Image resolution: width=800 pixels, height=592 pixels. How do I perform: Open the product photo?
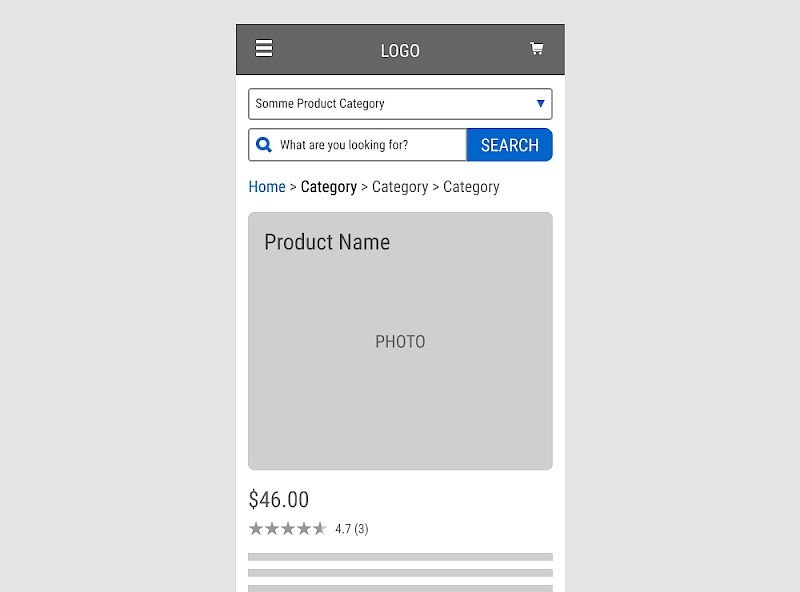(x=400, y=341)
